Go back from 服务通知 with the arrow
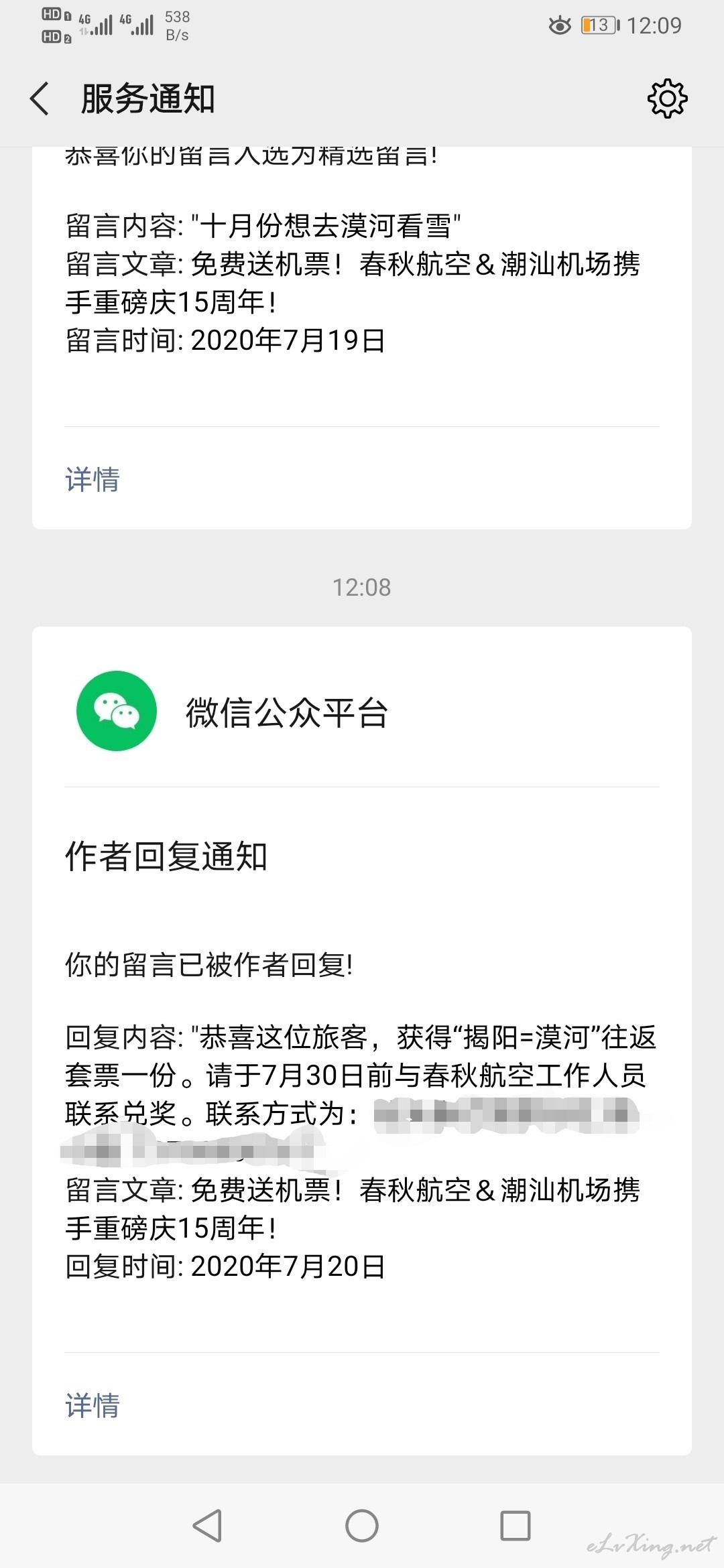 40,99
